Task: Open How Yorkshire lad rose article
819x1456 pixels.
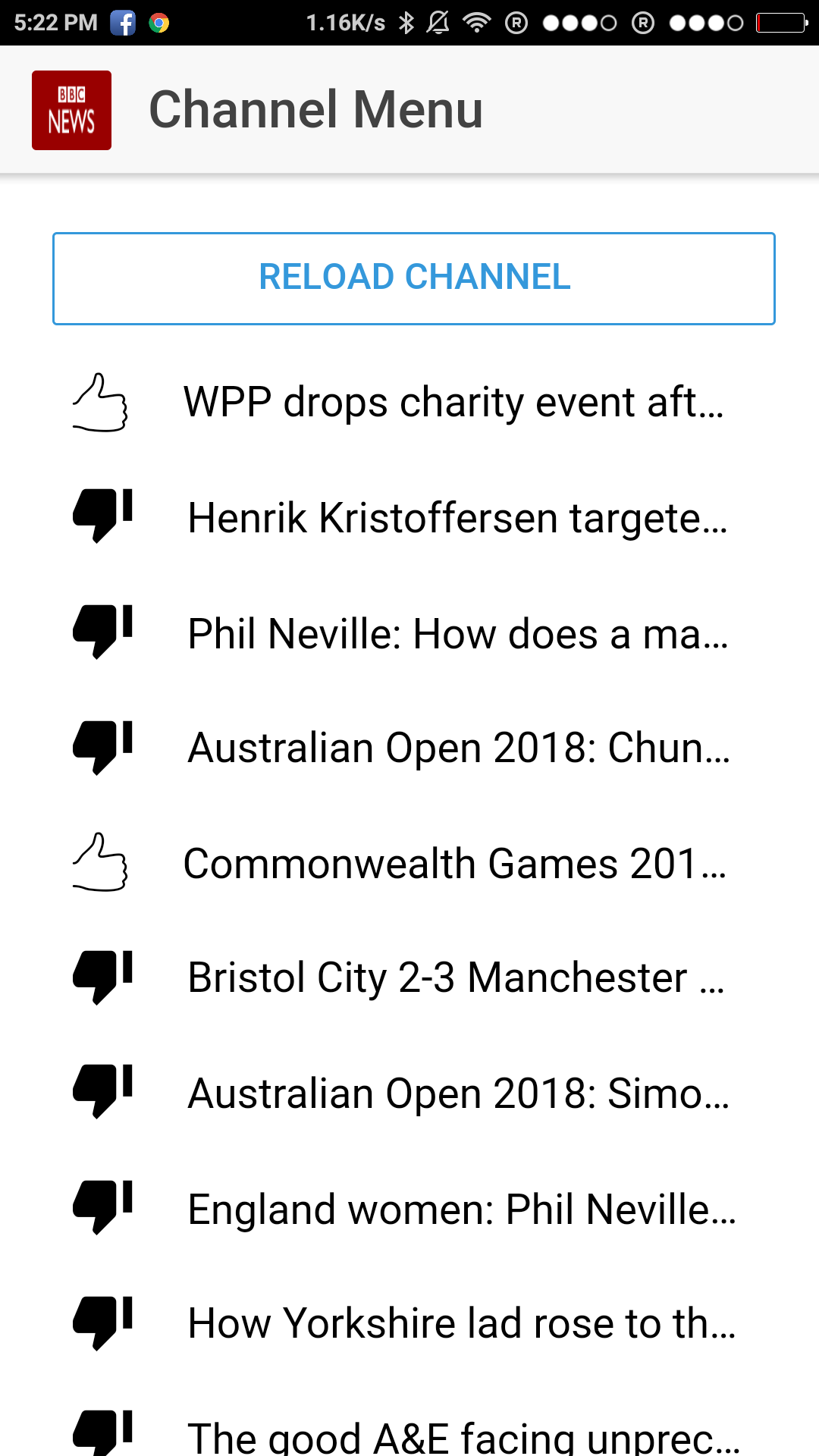Action: [461, 1324]
